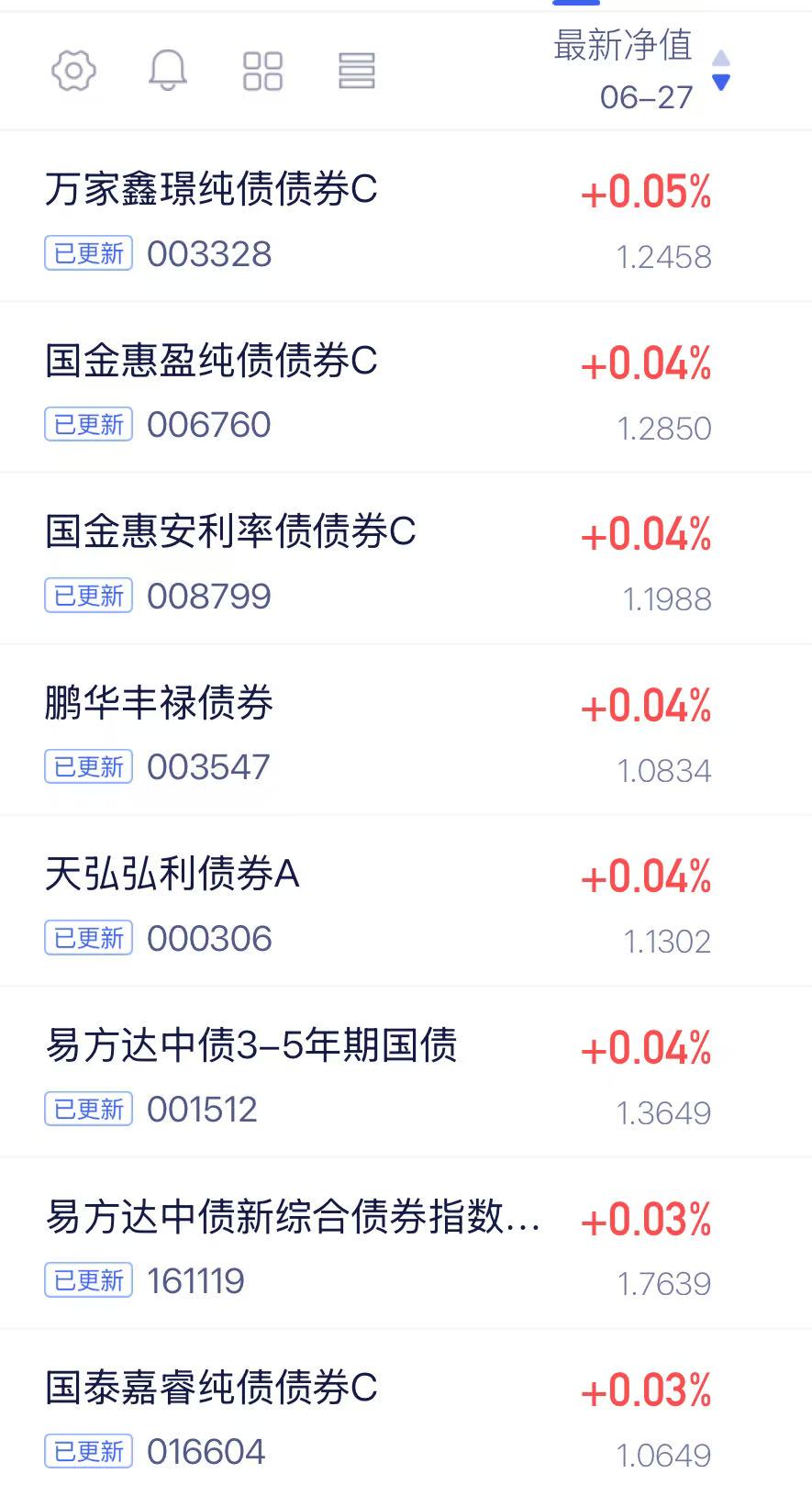Viewport: 812px width, 1496px height.
Task: Open the notifications bell
Action: pyautogui.click(x=168, y=71)
